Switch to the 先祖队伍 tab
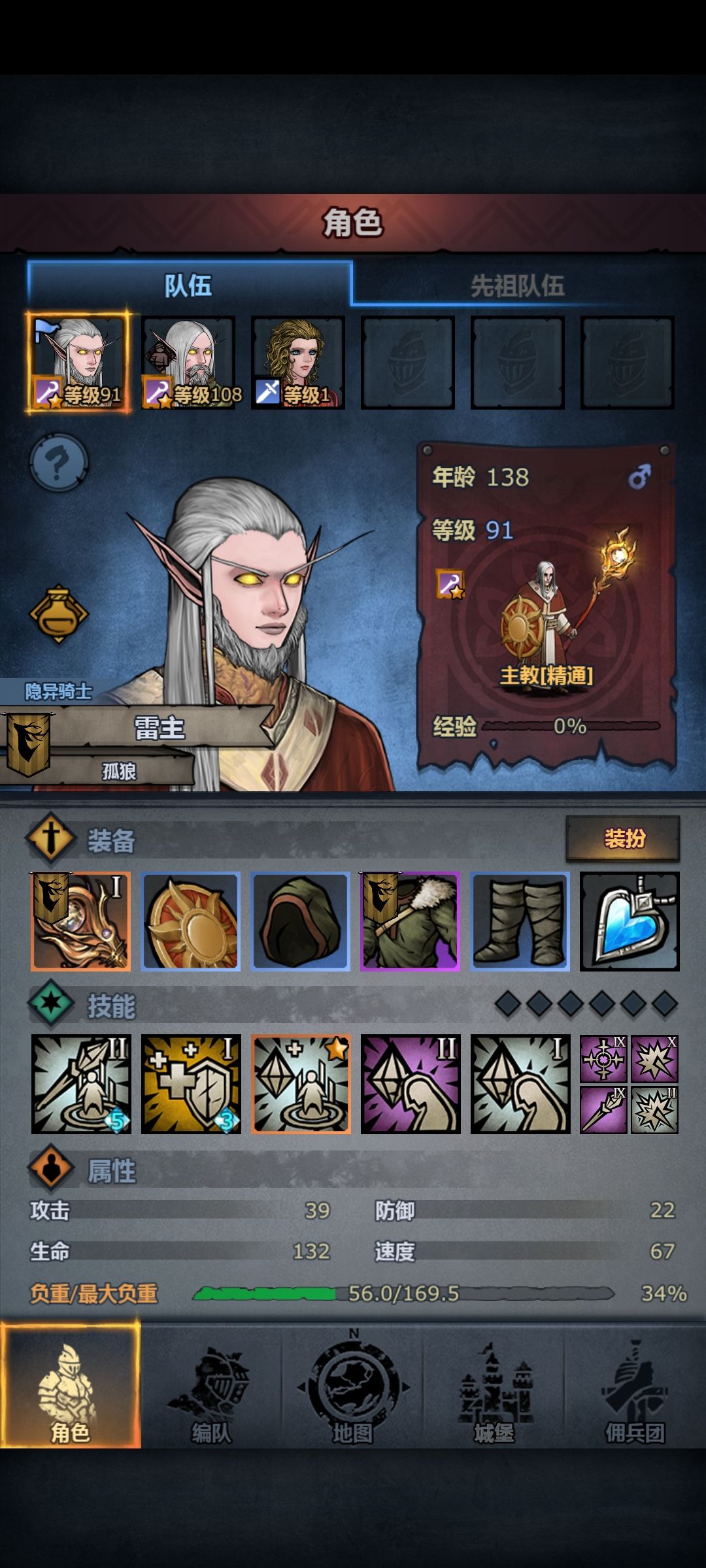Viewport: 706px width, 1568px height. pyautogui.click(x=517, y=285)
